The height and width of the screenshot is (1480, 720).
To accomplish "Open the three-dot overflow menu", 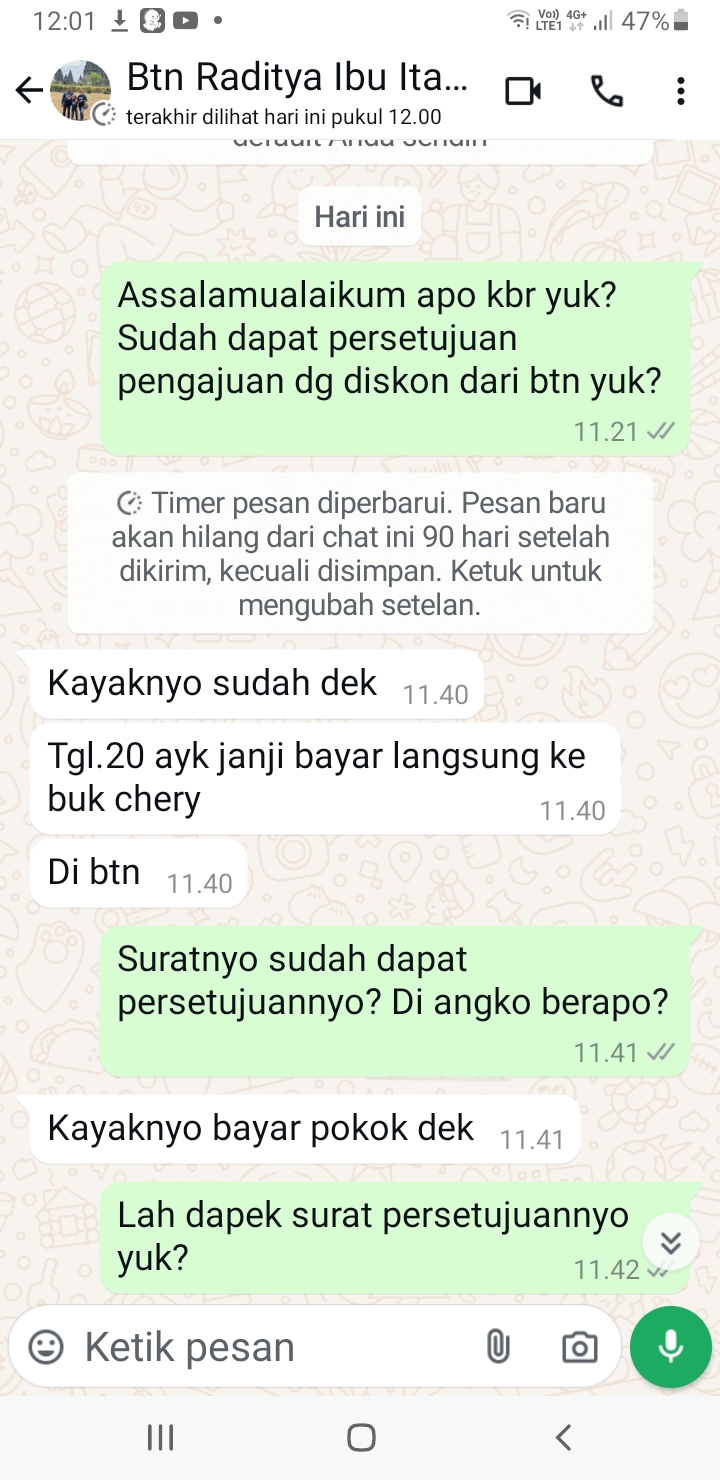I will coord(680,92).
